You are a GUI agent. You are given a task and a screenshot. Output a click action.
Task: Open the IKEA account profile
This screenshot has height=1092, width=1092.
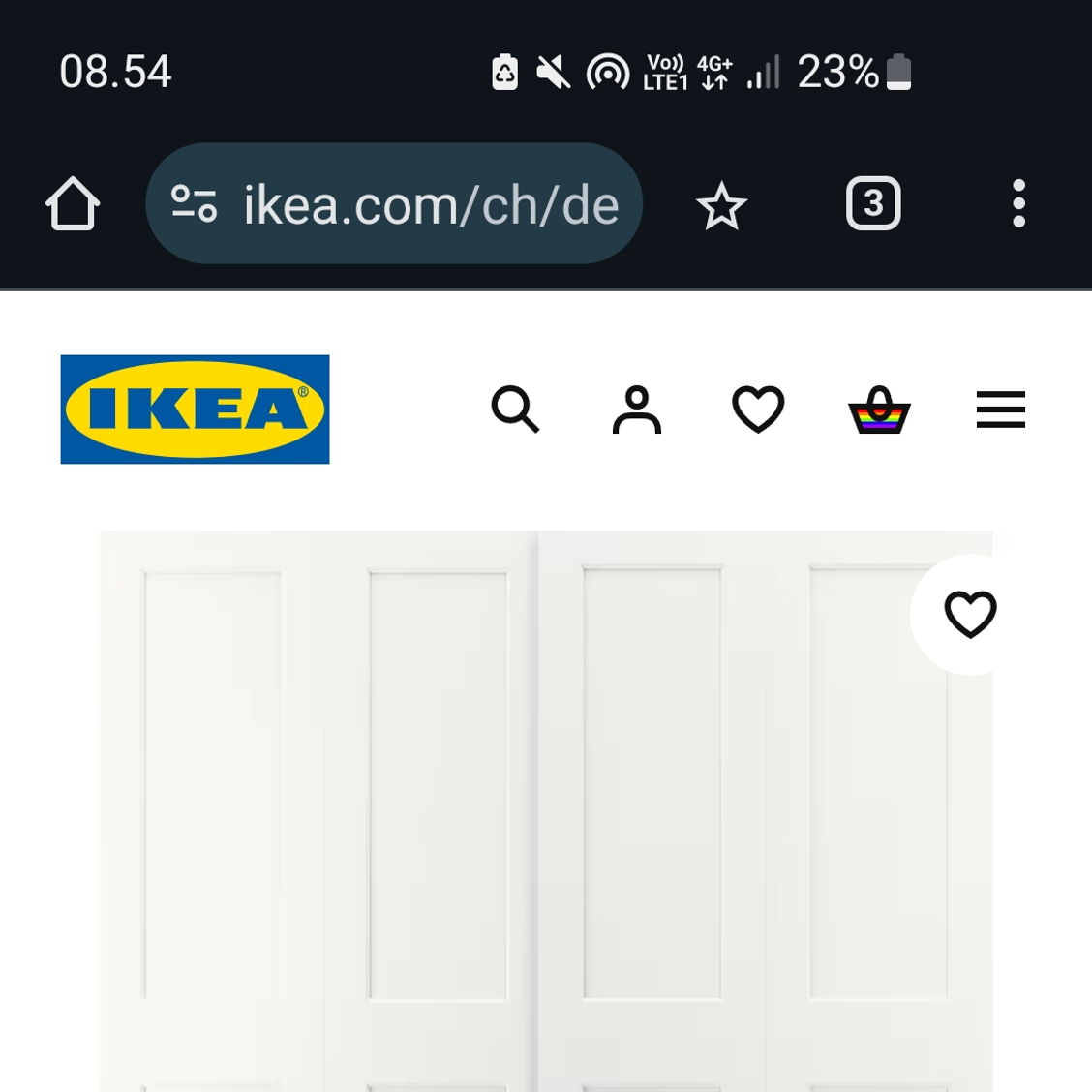click(x=636, y=409)
